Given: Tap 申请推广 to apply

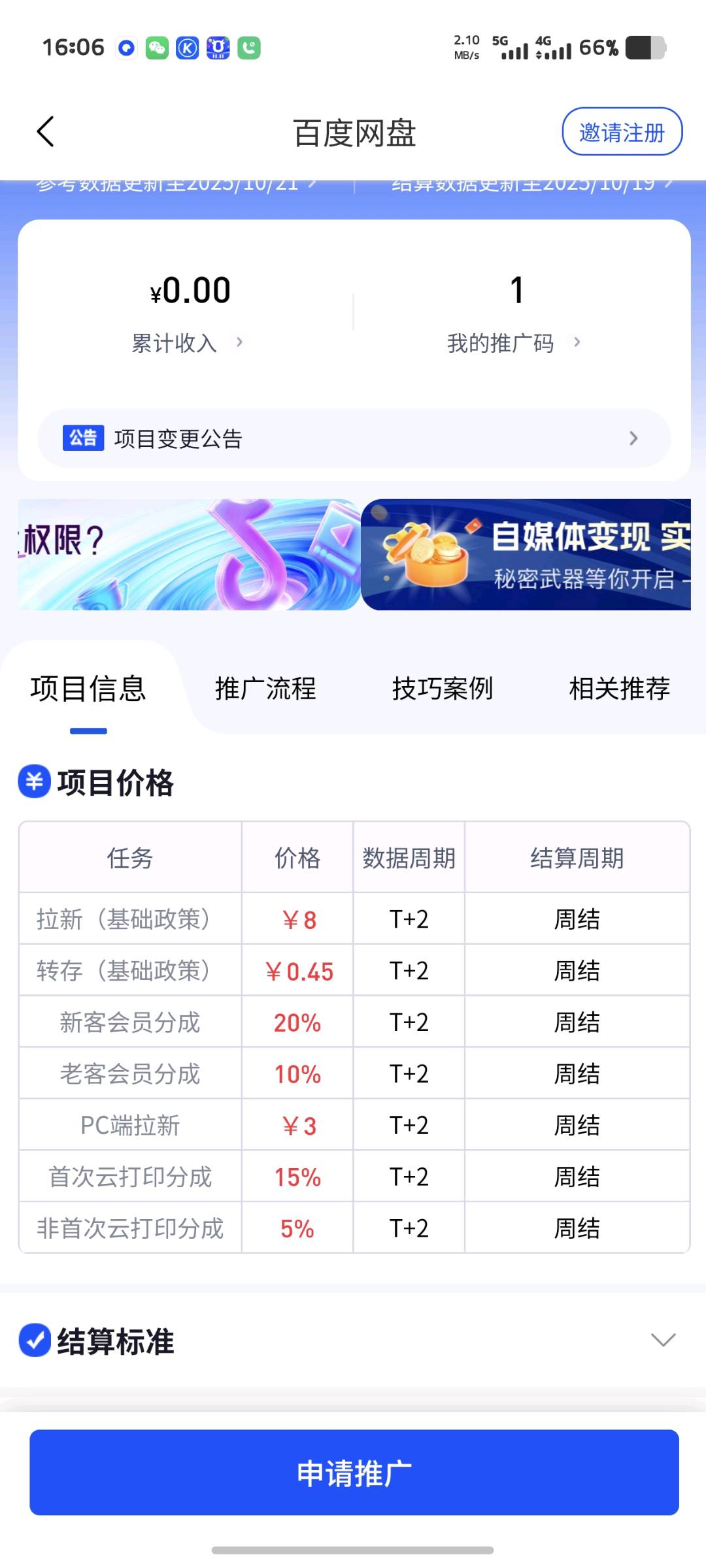Looking at the screenshot, I should 354,1473.
